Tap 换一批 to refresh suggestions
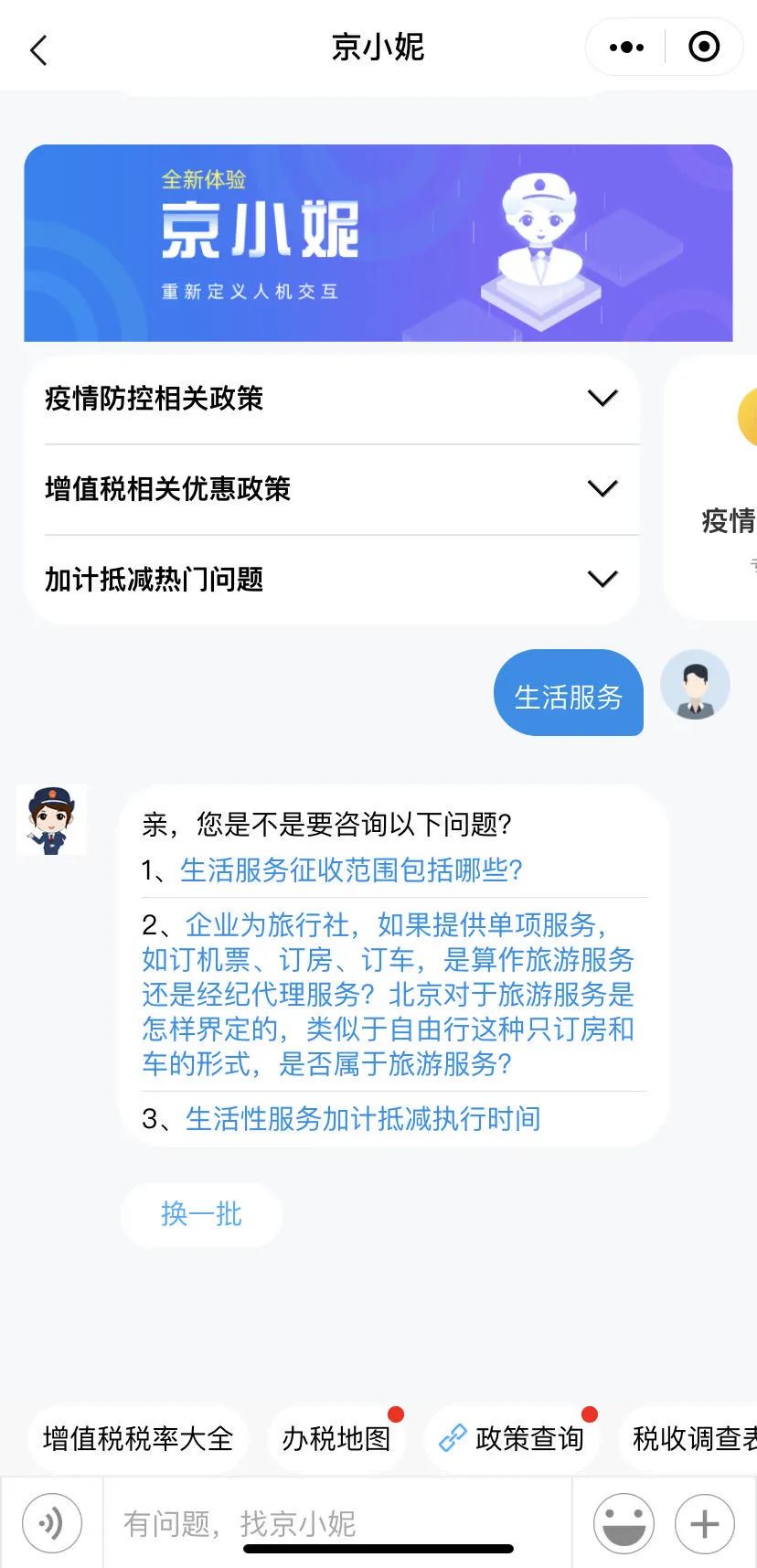 coord(201,1214)
